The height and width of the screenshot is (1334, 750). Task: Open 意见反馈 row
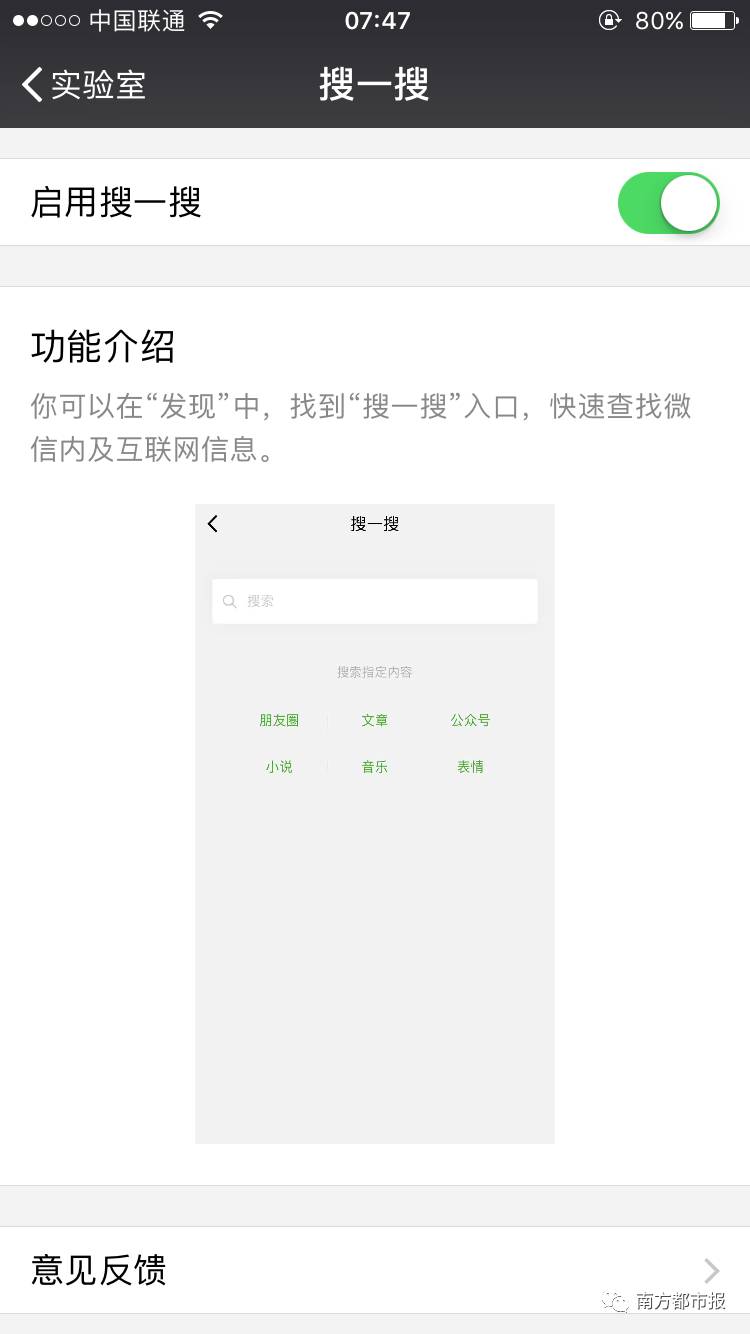click(375, 1270)
